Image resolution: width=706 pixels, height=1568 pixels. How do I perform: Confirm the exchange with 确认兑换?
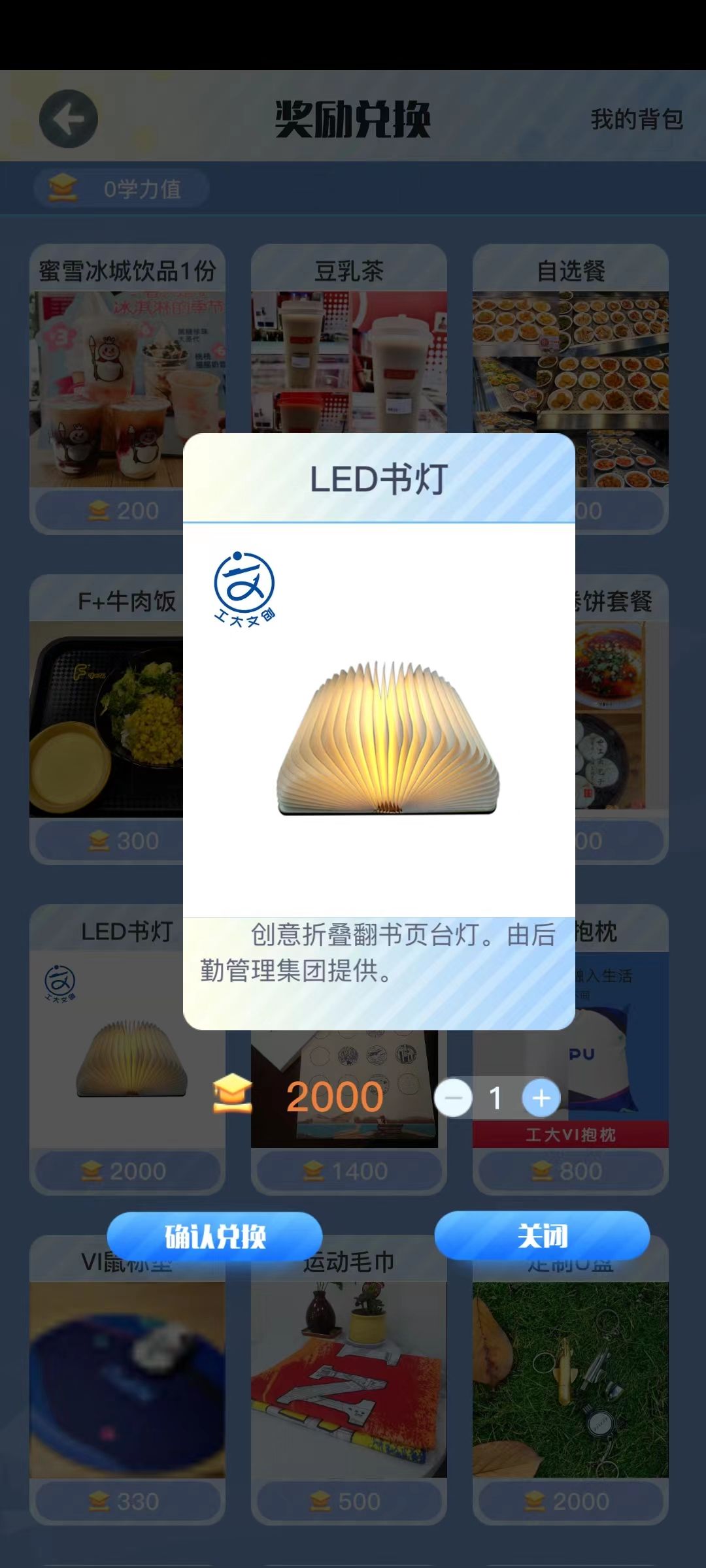[x=214, y=1235]
